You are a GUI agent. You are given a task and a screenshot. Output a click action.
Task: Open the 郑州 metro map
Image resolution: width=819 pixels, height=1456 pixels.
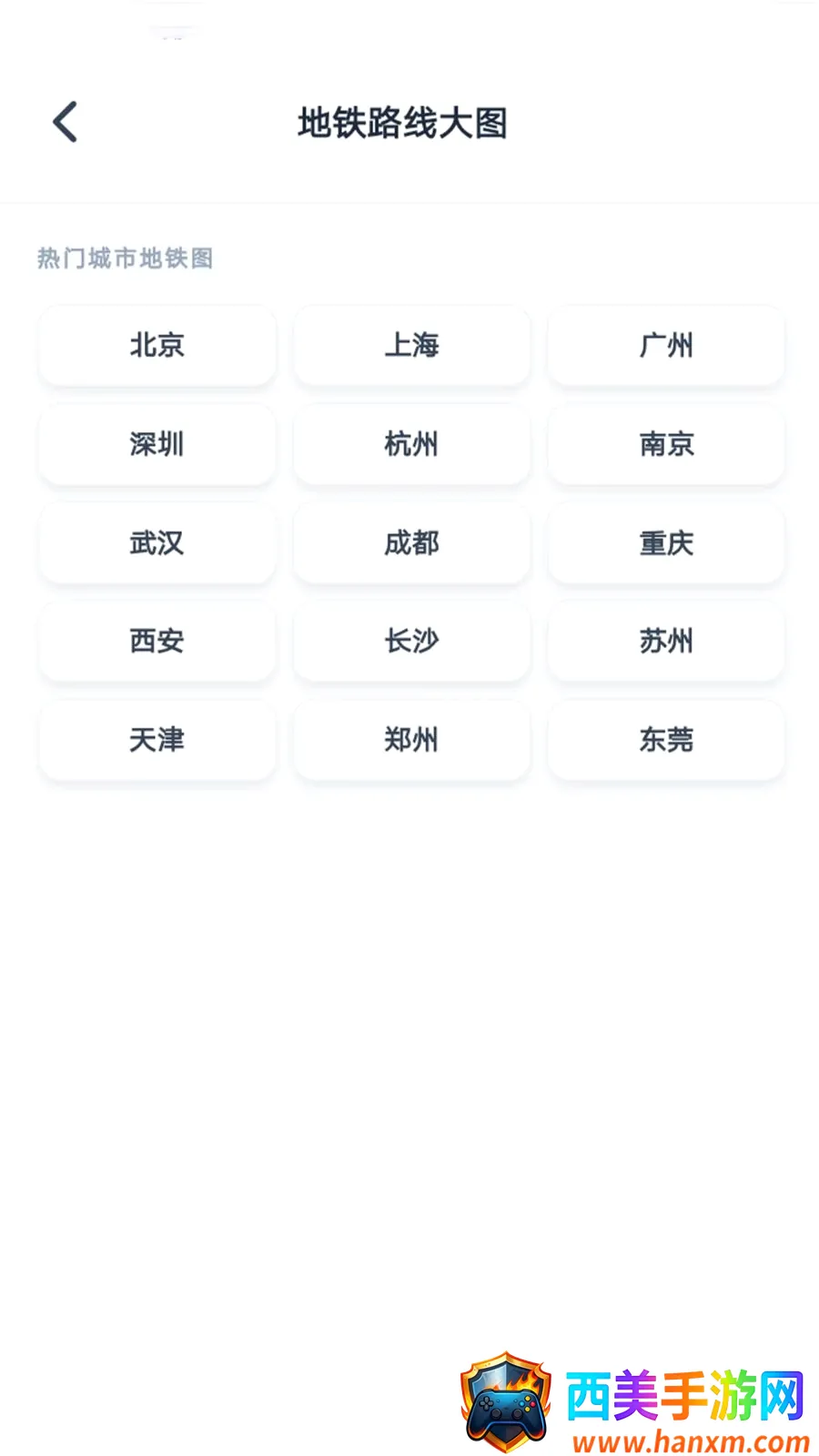pos(411,740)
